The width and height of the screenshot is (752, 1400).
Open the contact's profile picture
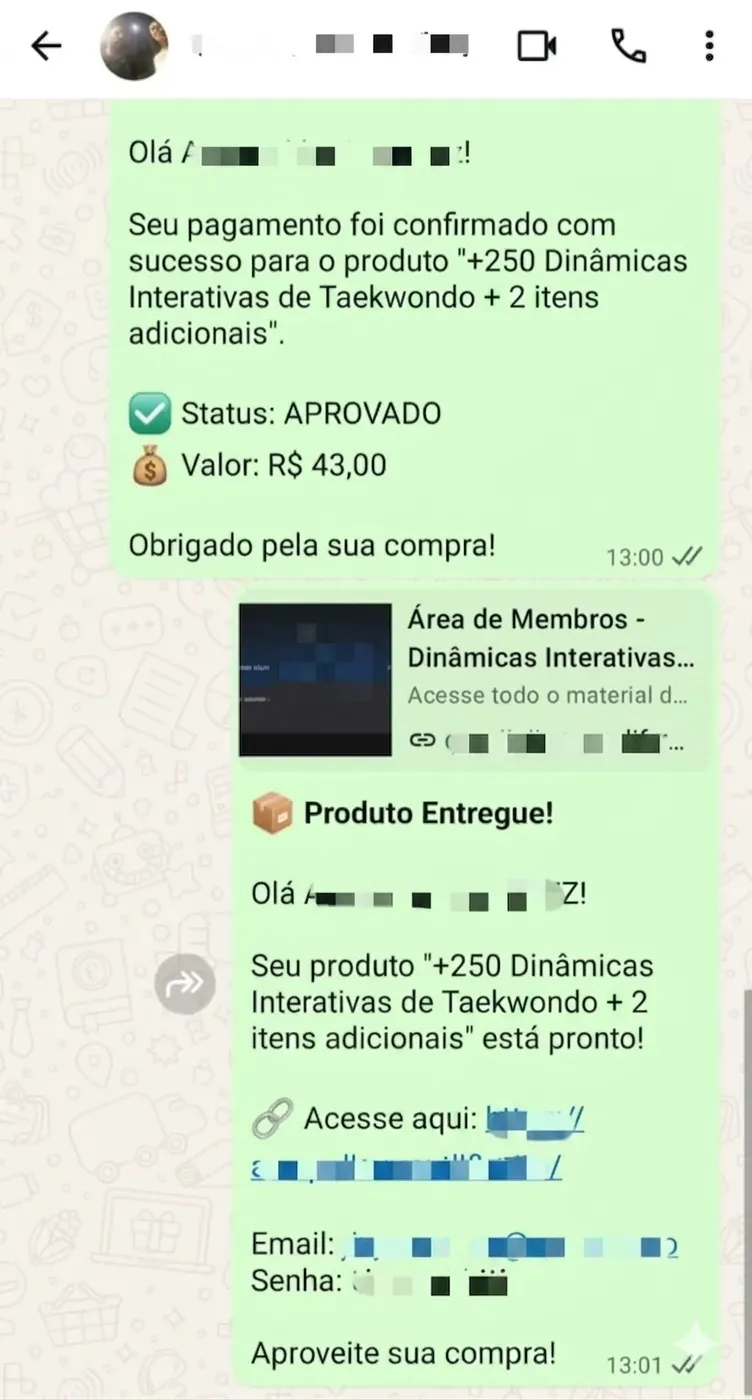[x=134, y=44]
